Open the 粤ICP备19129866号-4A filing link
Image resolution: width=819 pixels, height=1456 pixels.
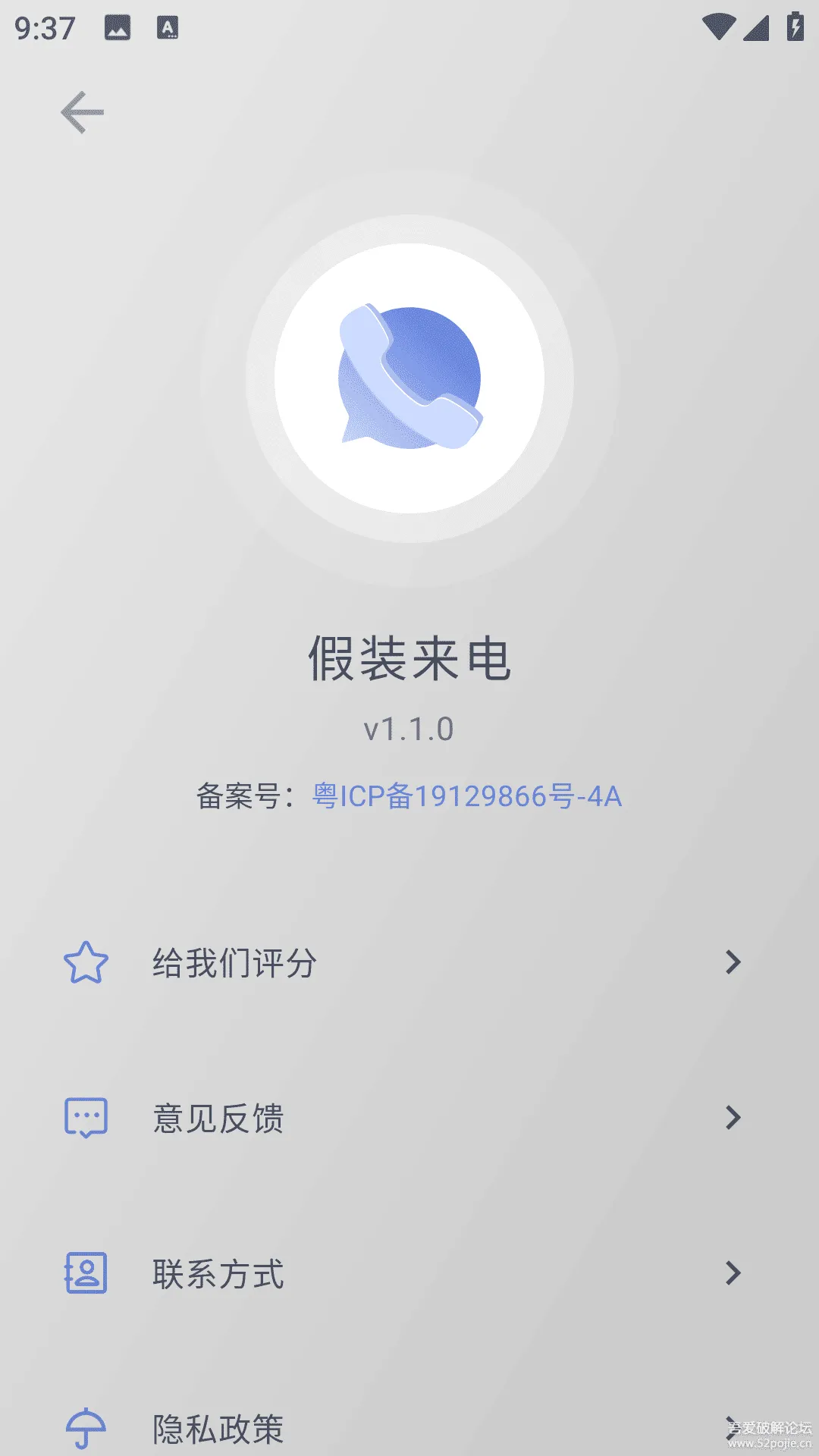pos(467,796)
